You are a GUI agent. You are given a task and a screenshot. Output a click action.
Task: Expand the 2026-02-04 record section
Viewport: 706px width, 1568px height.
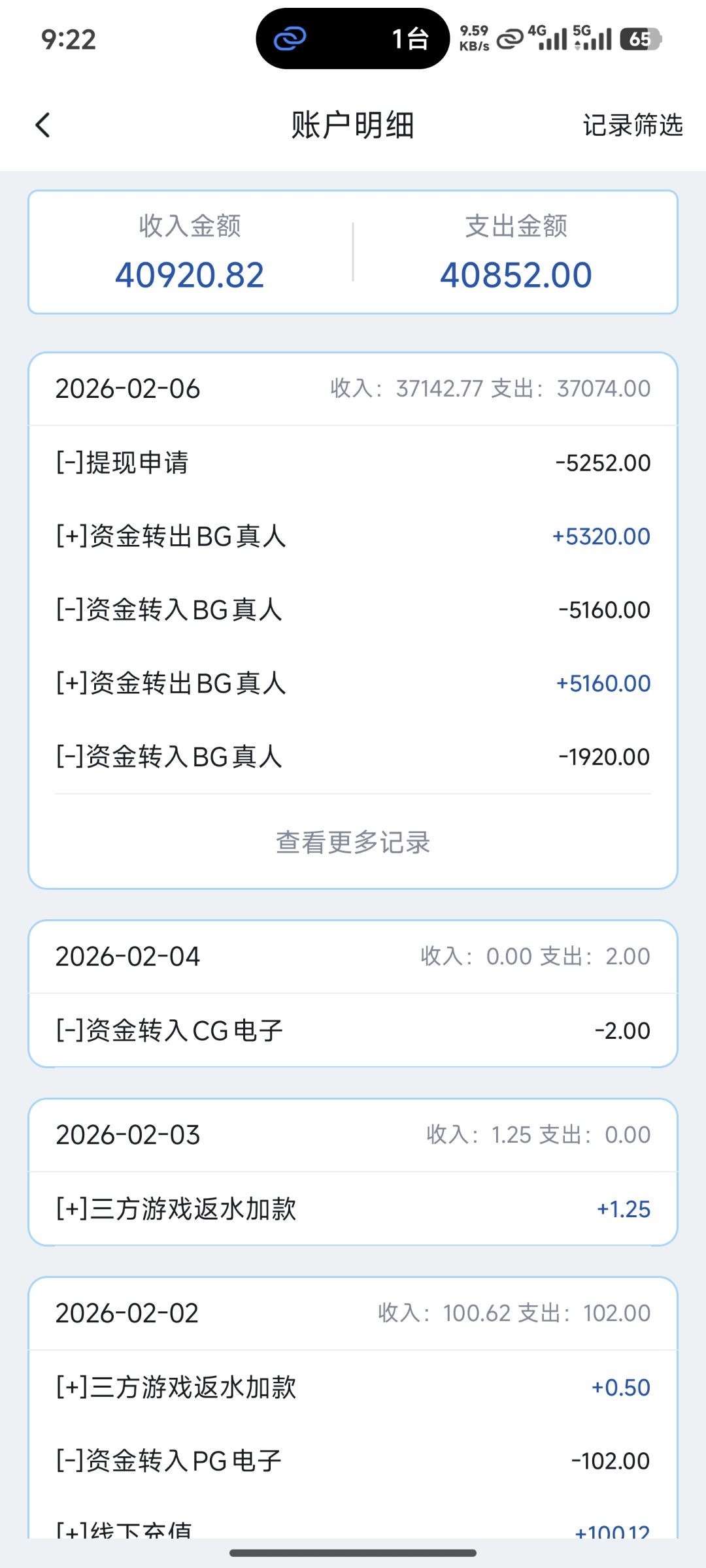(352, 956)
